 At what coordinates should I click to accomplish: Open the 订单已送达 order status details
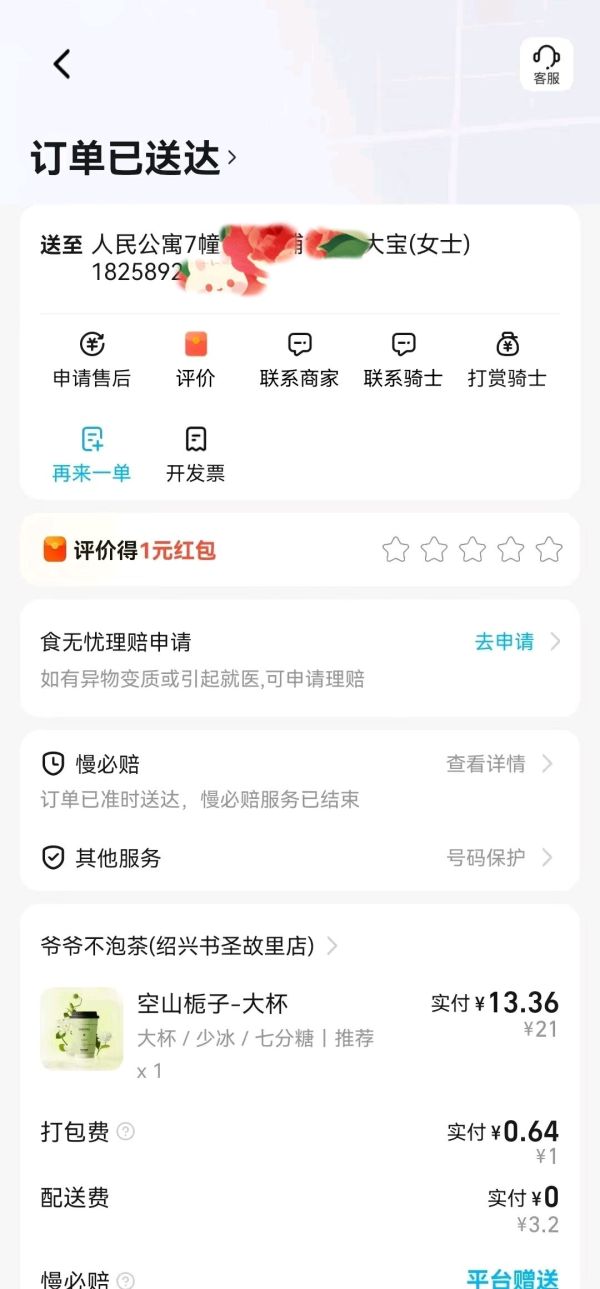pyautogui.click(x=135, y=158)
